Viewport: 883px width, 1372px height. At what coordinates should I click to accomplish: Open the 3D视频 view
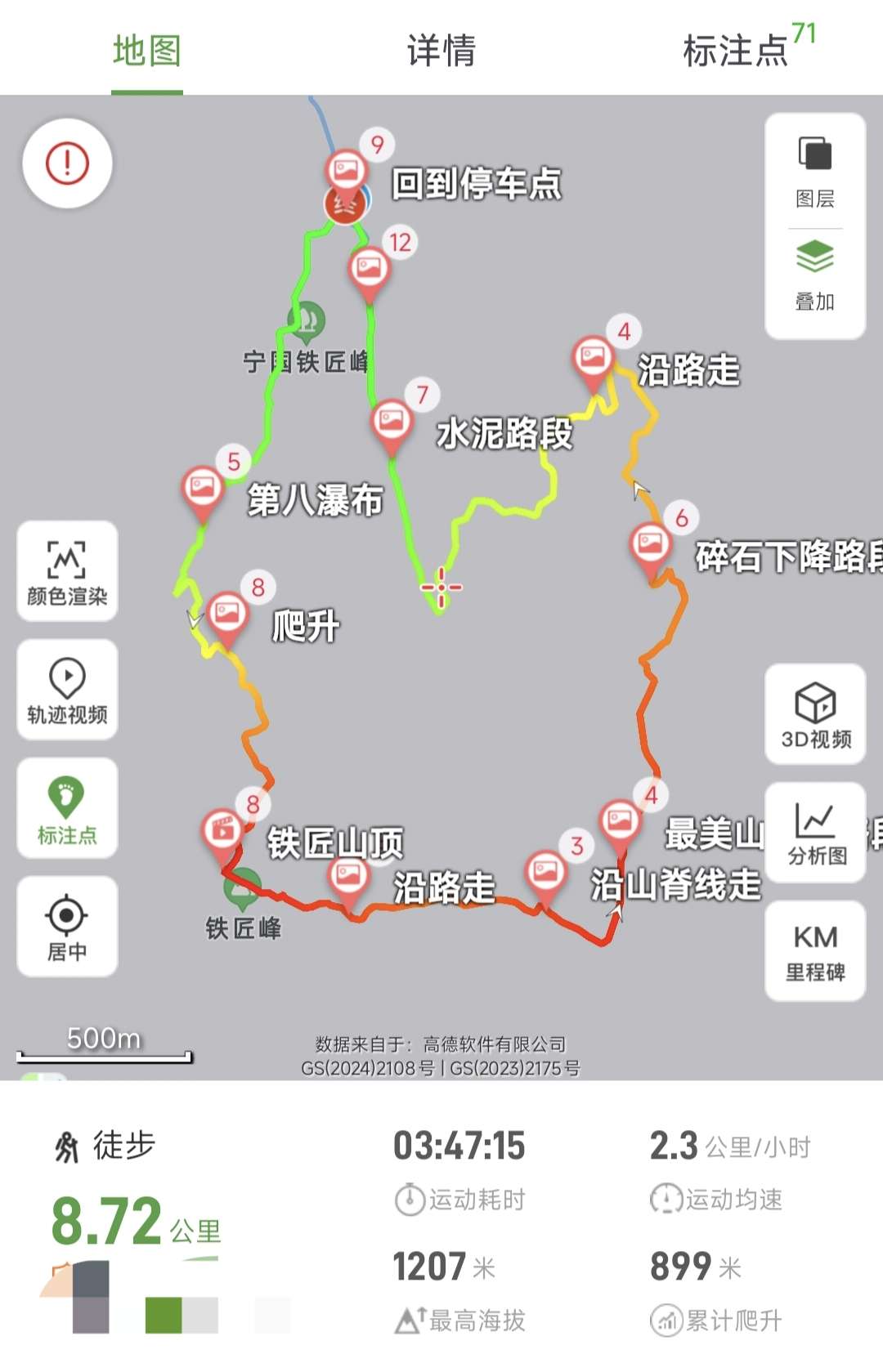pos(815,714)
